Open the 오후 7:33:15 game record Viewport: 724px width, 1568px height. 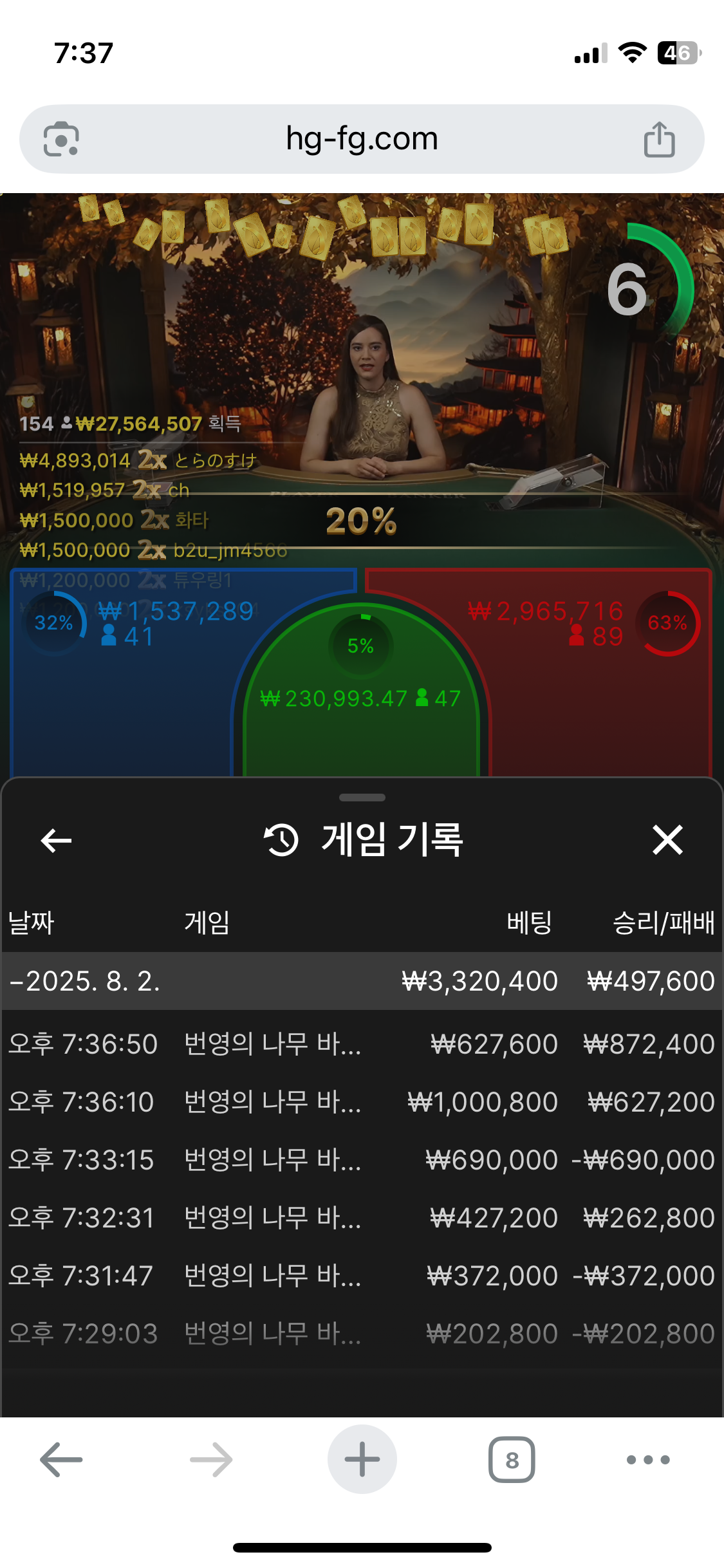click(362, 1160)
